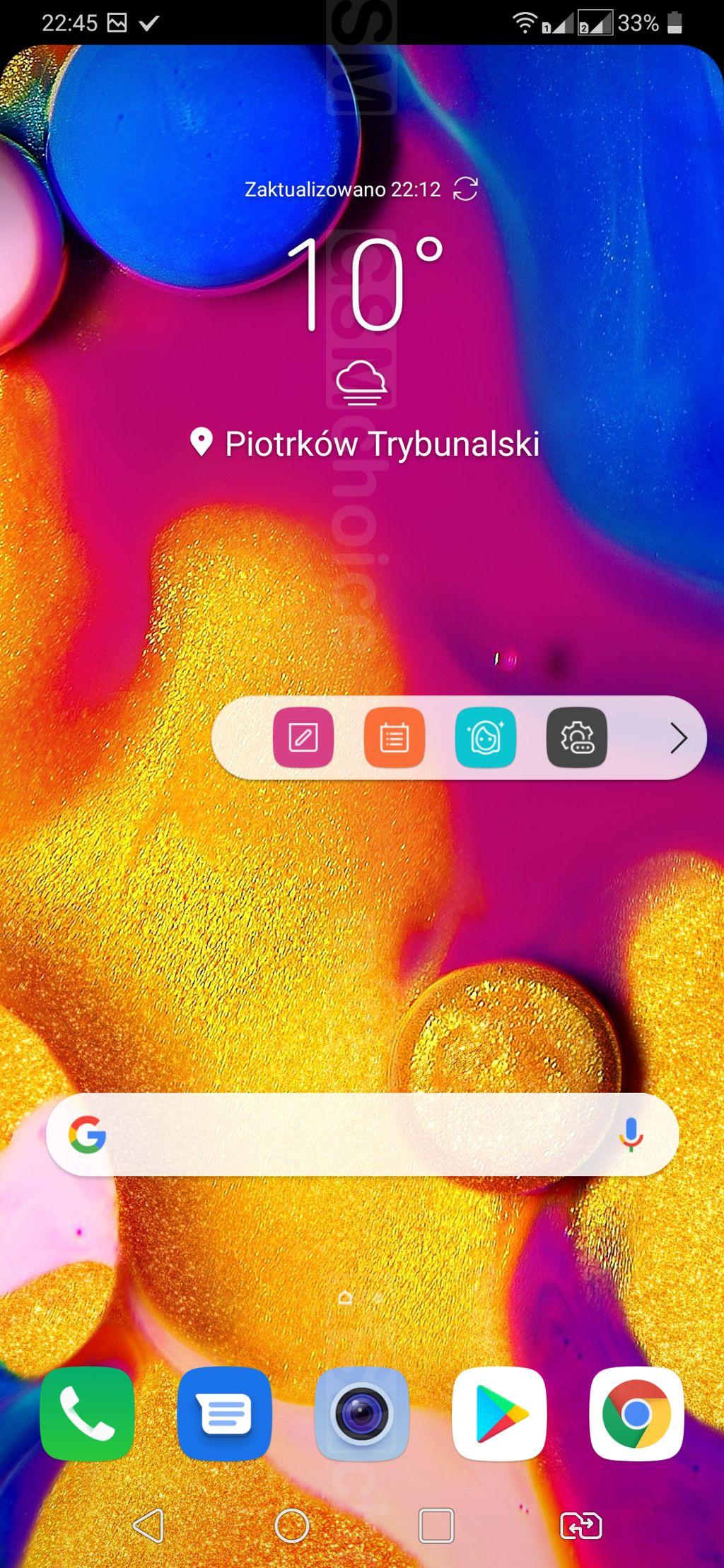Show recent apps

pos(436,1526)
